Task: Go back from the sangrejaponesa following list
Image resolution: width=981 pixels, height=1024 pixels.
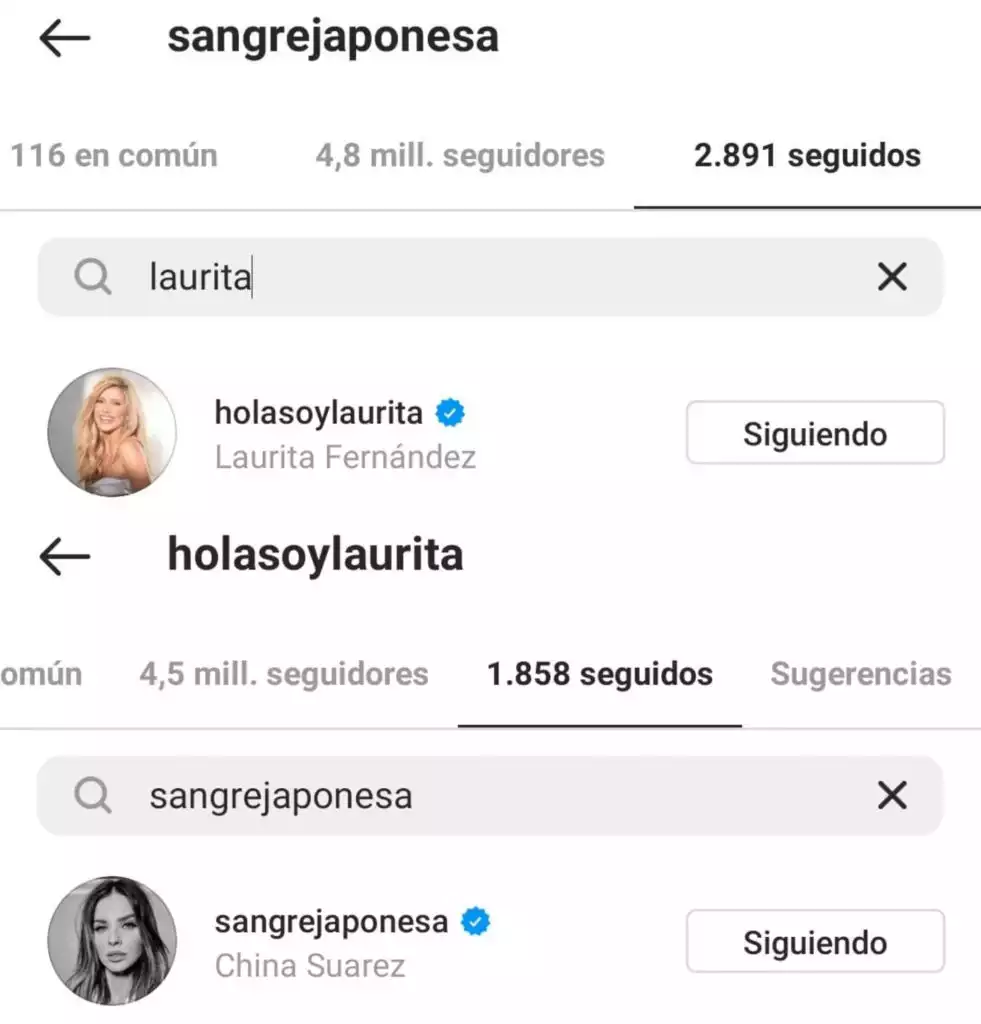Action: coord(65,38)
